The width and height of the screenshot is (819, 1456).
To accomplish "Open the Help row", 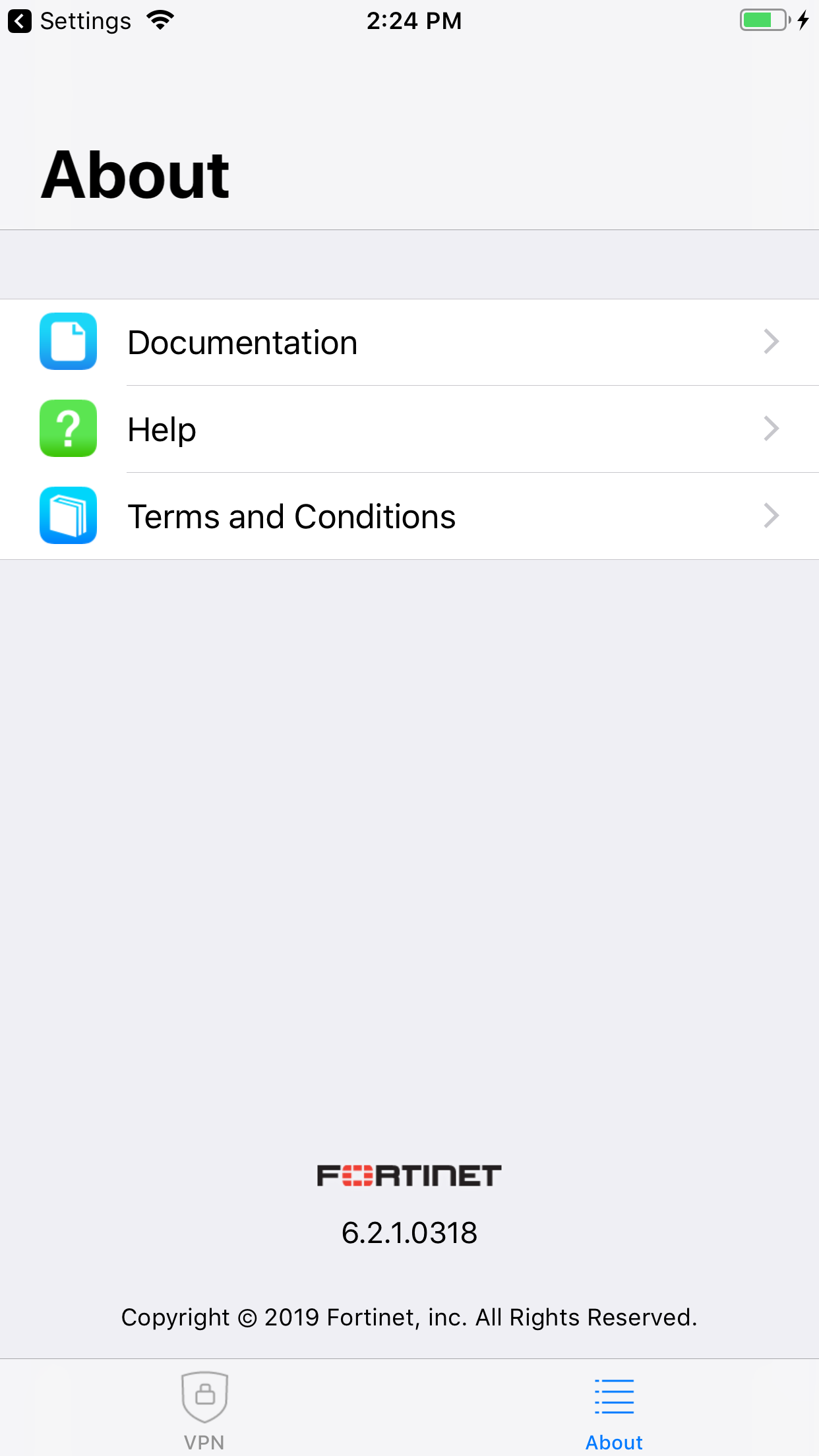I will [409, 429].
